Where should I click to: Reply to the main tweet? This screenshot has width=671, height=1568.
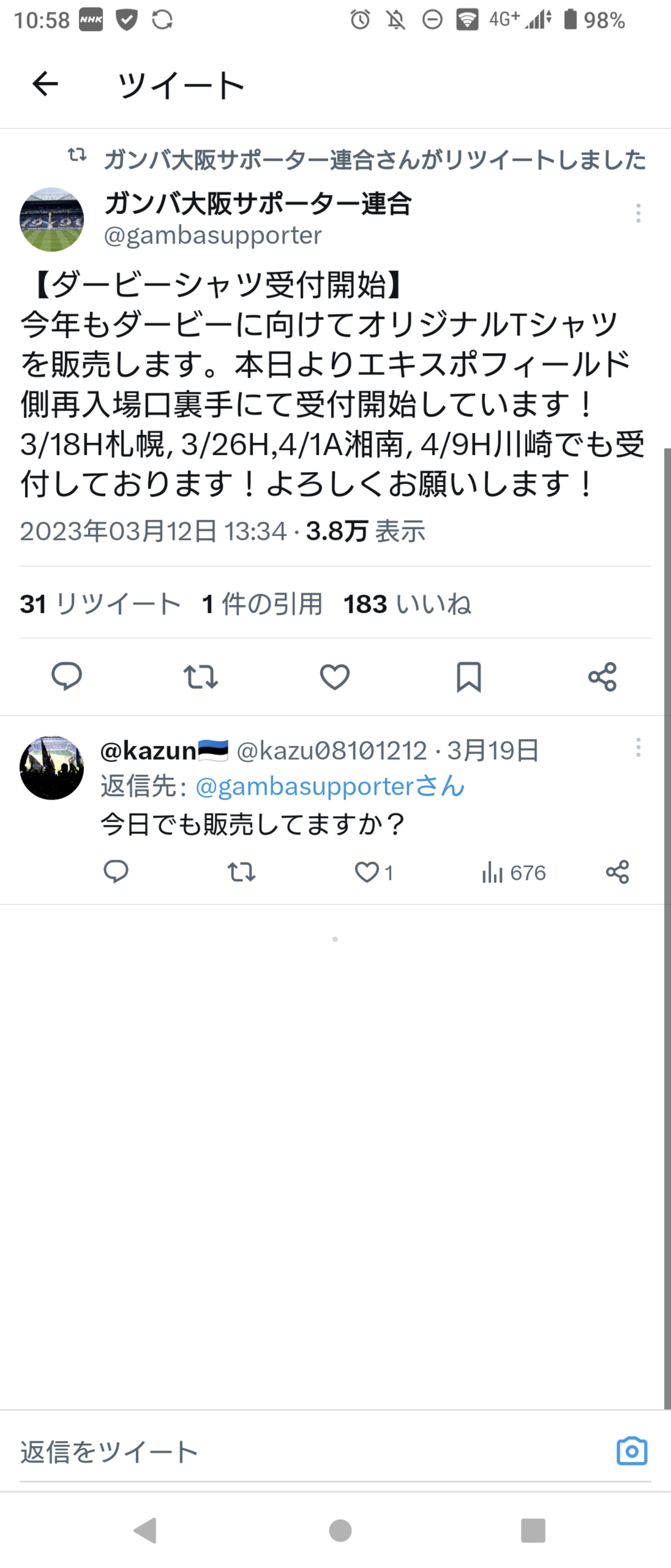[x=66, y=676]
